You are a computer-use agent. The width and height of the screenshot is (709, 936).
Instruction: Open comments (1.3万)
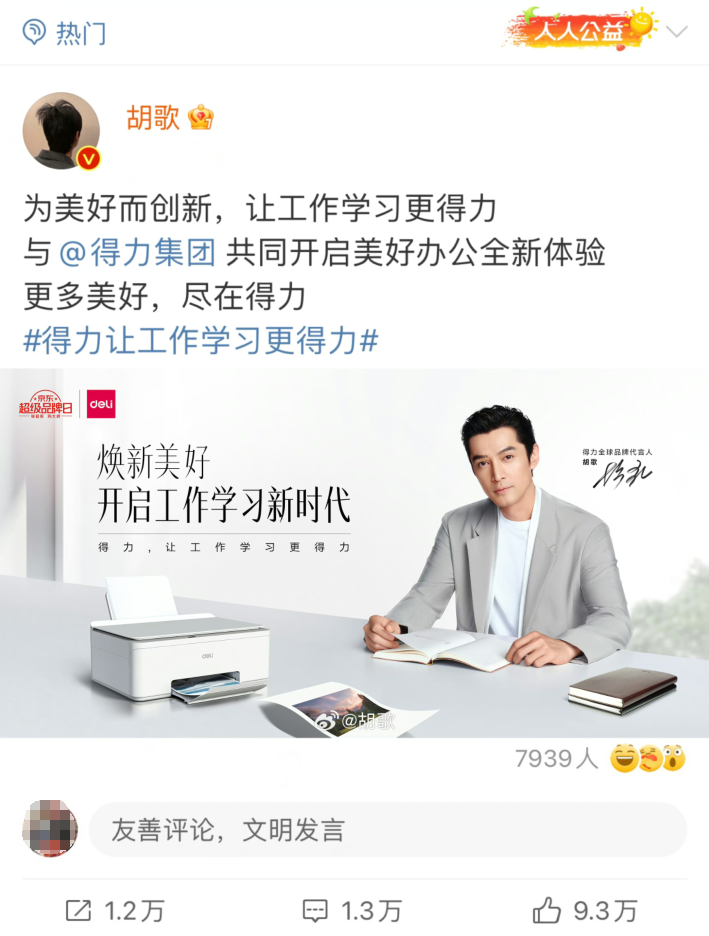pyautogui.click(x=352, y=910)
